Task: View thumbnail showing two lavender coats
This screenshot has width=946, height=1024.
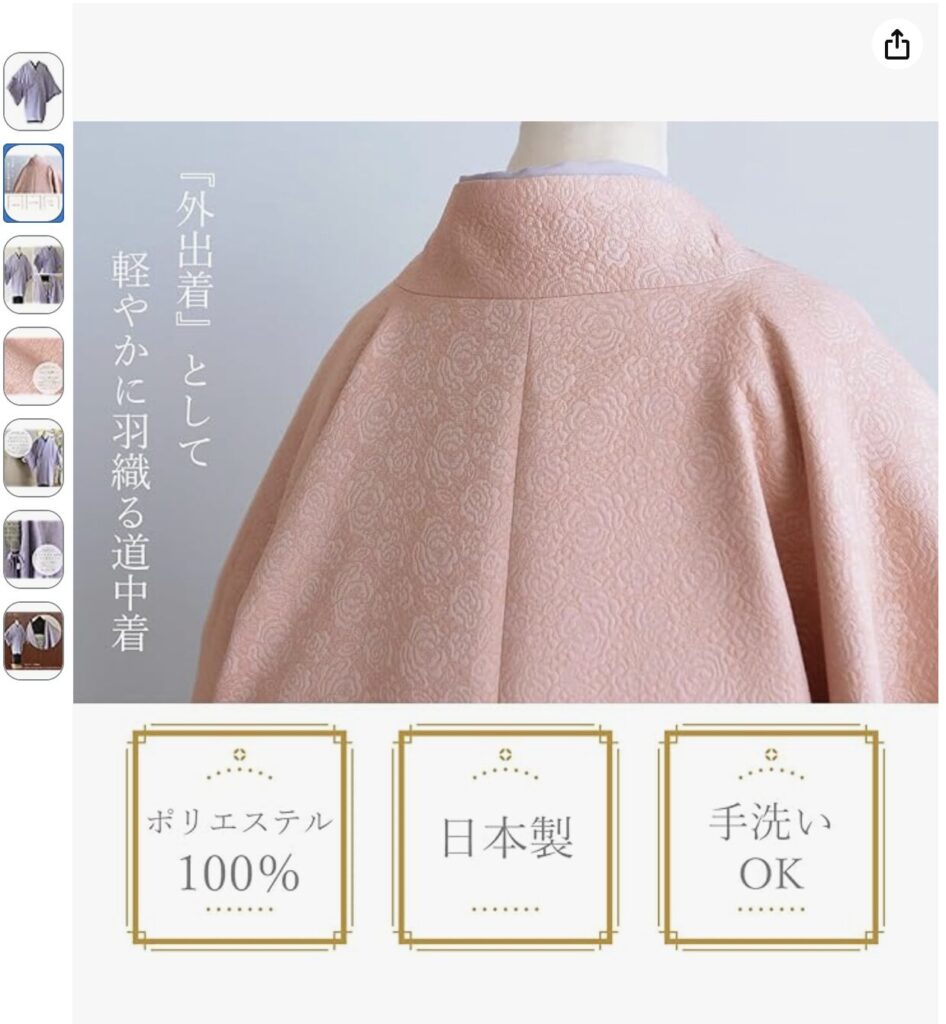Action: pos(34,275)
